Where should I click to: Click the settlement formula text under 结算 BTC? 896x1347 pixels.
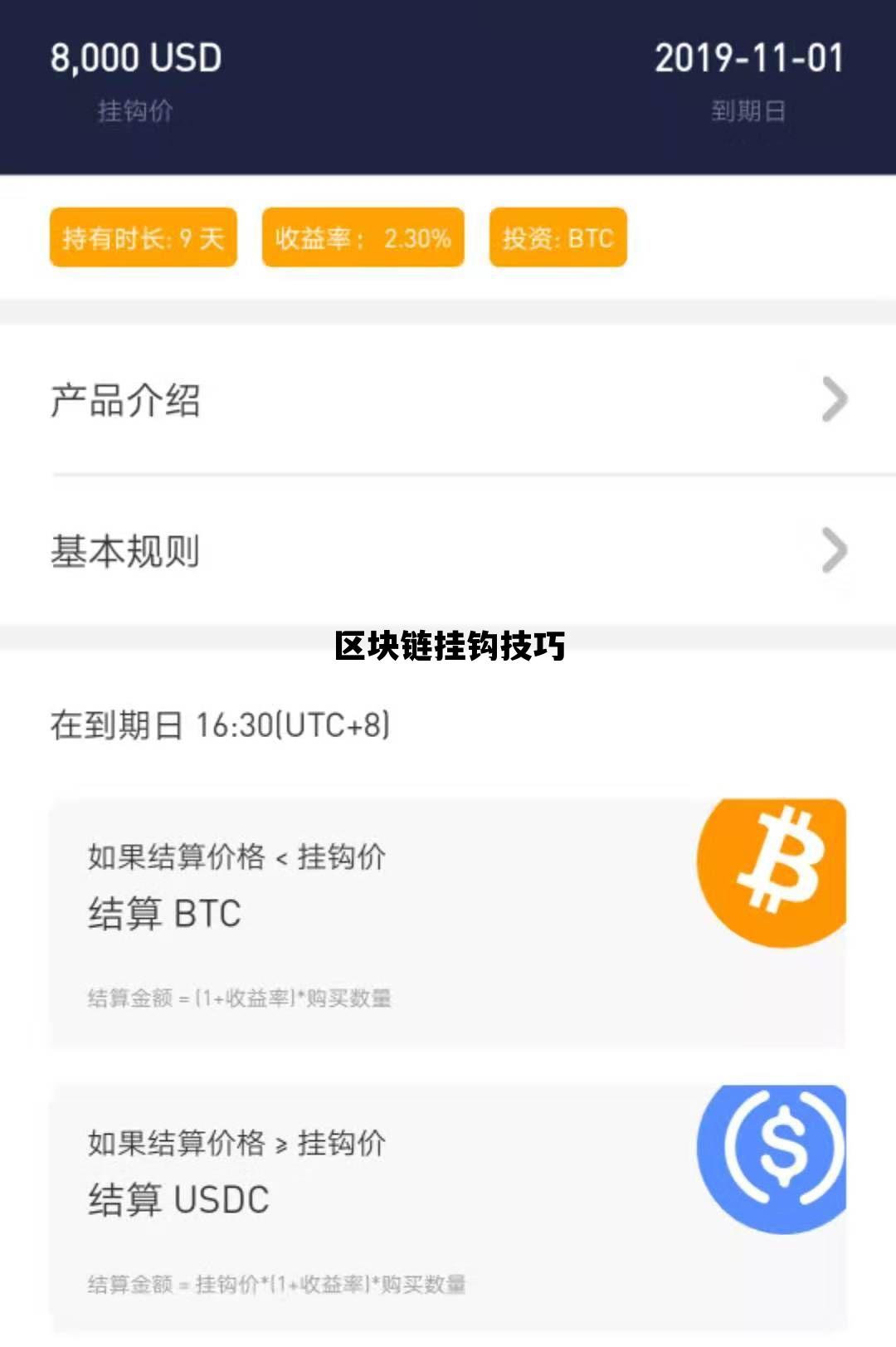click(241, 998)
